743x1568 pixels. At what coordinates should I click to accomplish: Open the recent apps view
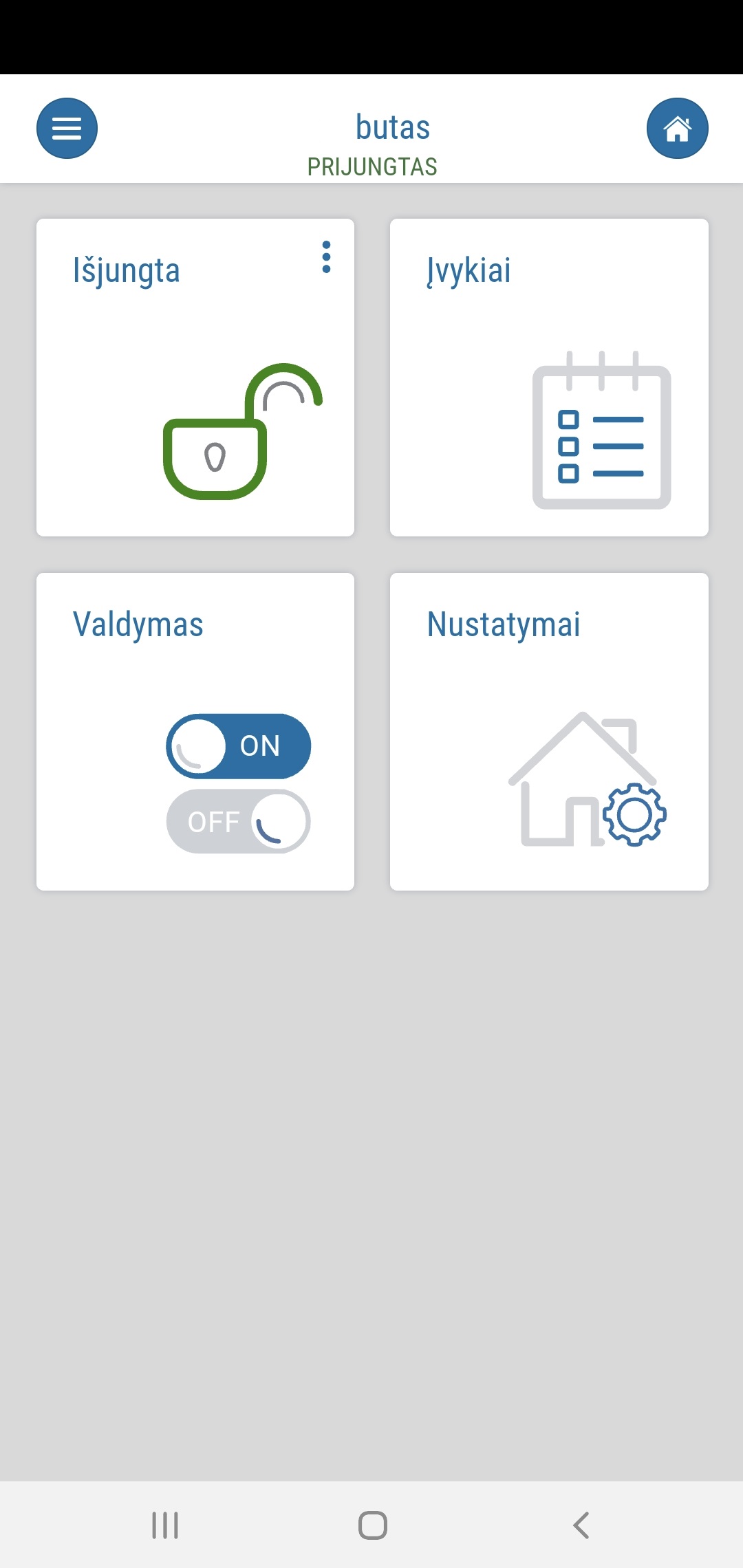coord(165,1525)
